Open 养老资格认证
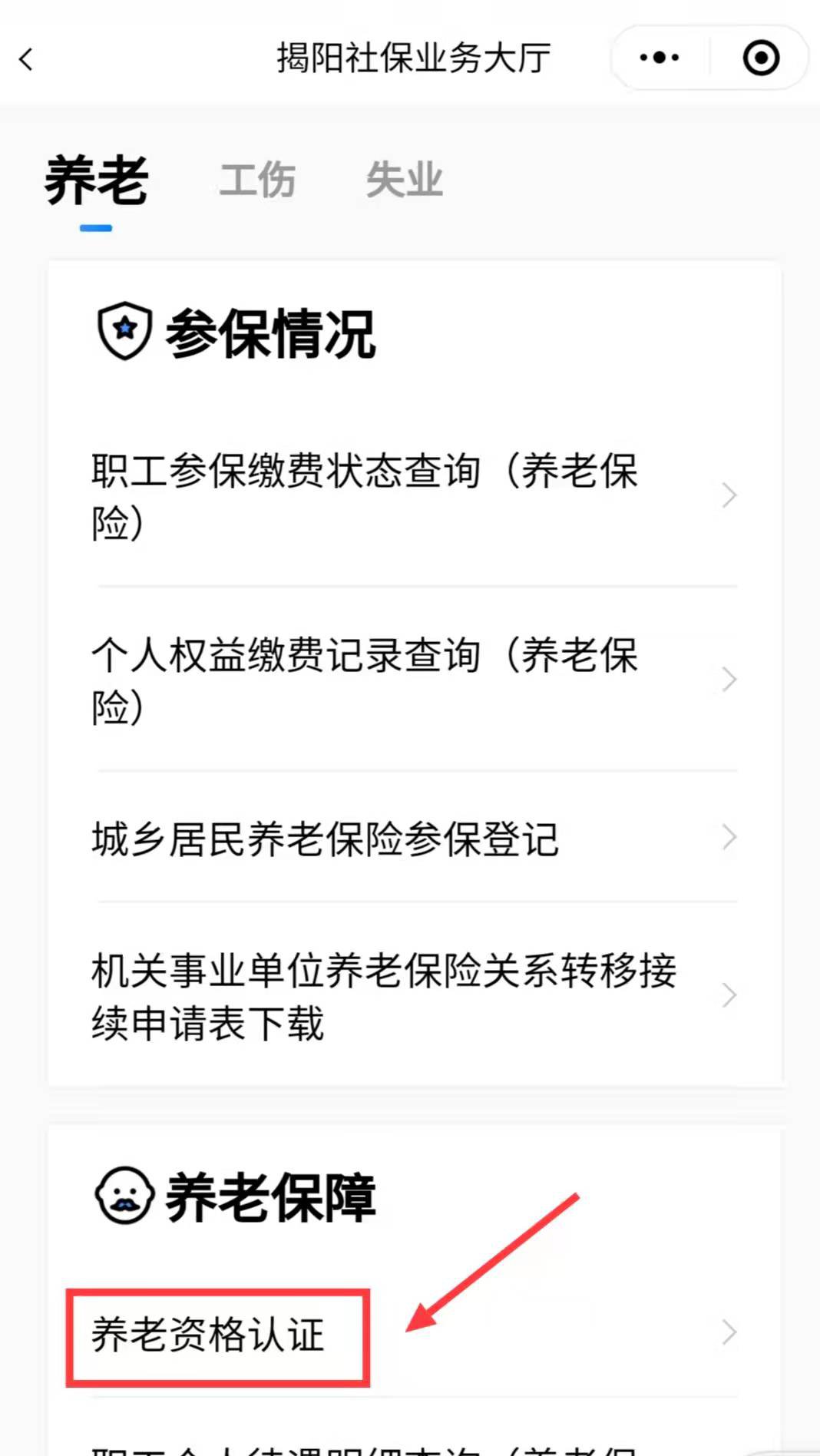This screenshot has height=1456, width=820. 415,1334
